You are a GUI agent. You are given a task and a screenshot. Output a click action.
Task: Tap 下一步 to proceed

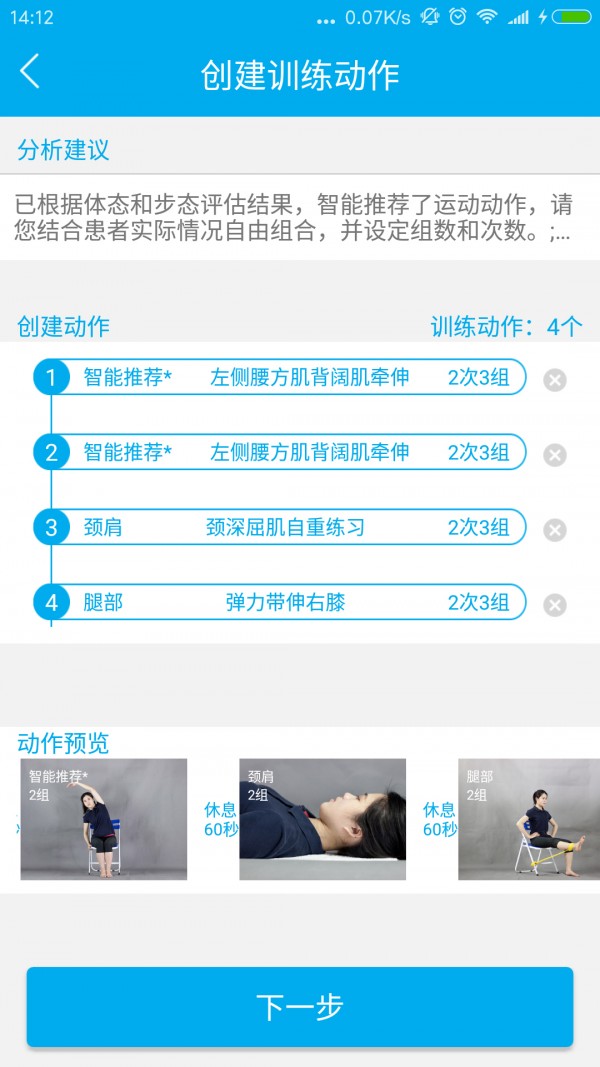click(x=300, y=1006)
